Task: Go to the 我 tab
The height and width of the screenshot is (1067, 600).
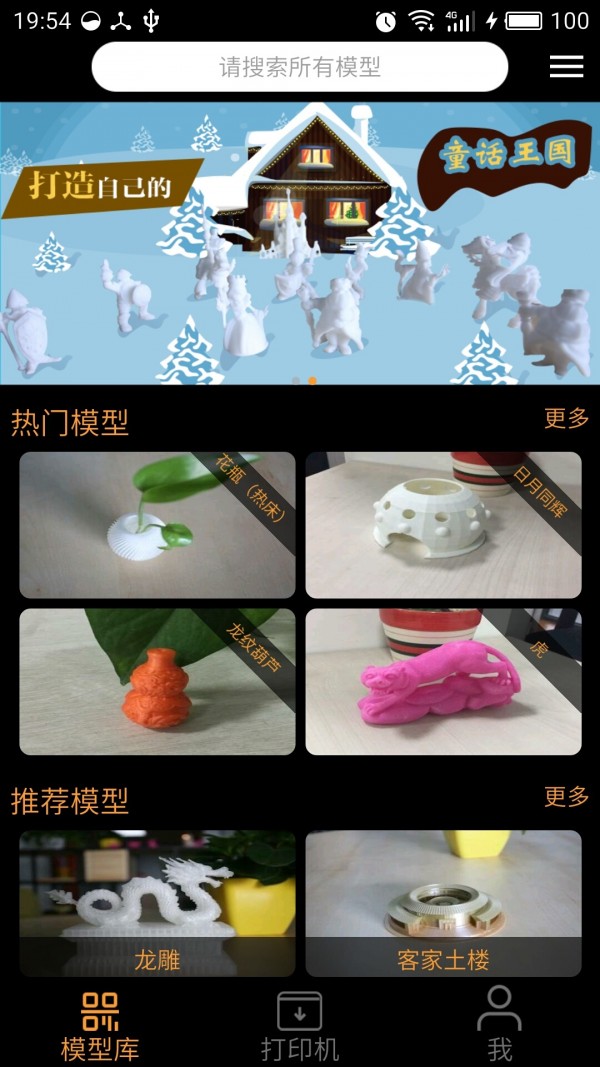Action: (x=499, y=1026)
